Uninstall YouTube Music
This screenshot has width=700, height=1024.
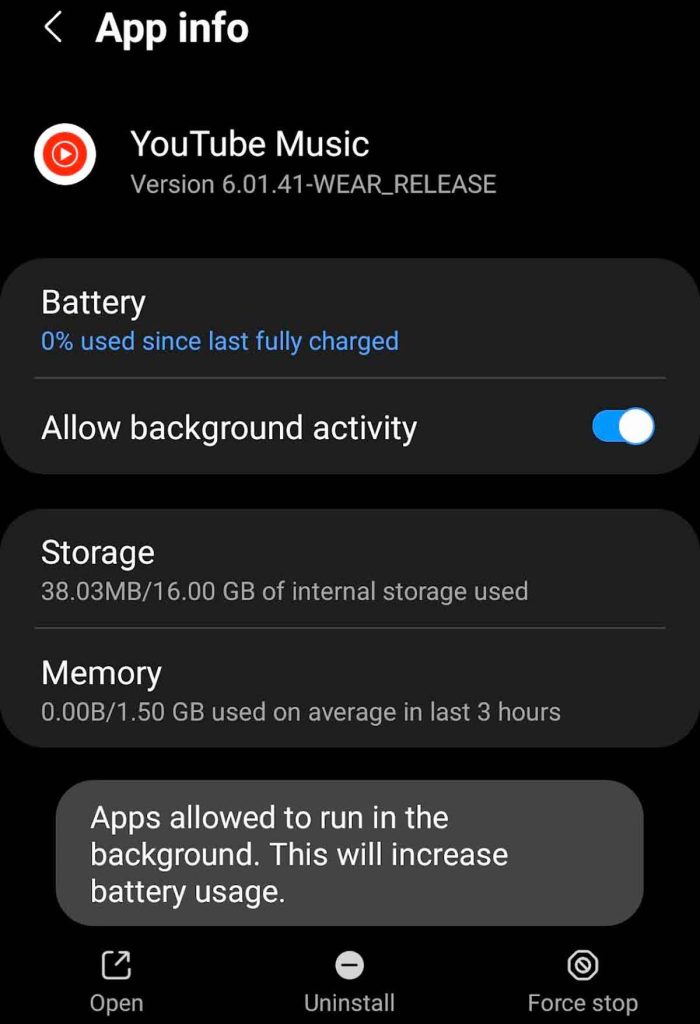click(349, 982)
